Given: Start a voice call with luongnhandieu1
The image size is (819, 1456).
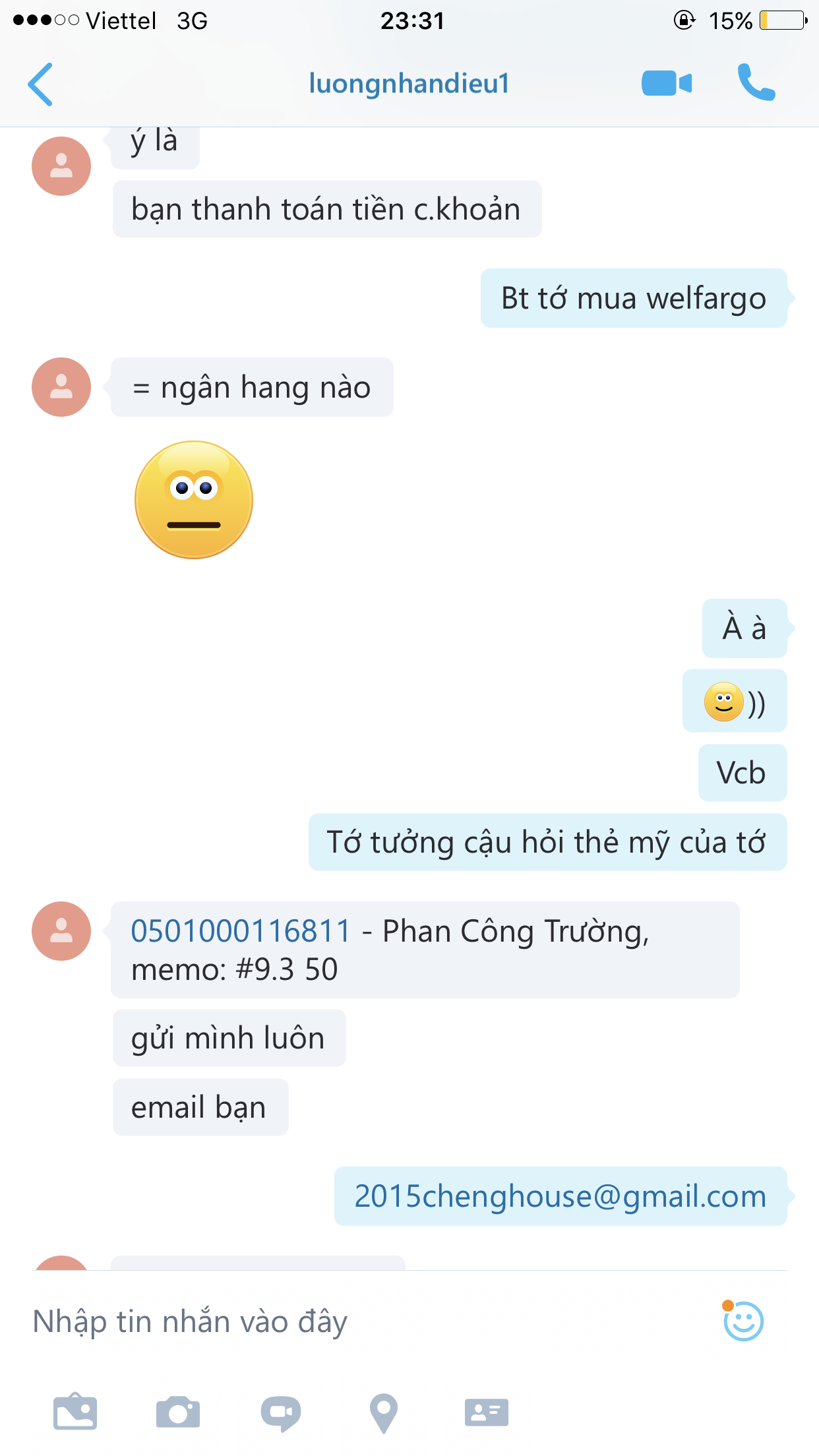Looking at the screenshot, I should pyautogui.click(x=756, y=83).
